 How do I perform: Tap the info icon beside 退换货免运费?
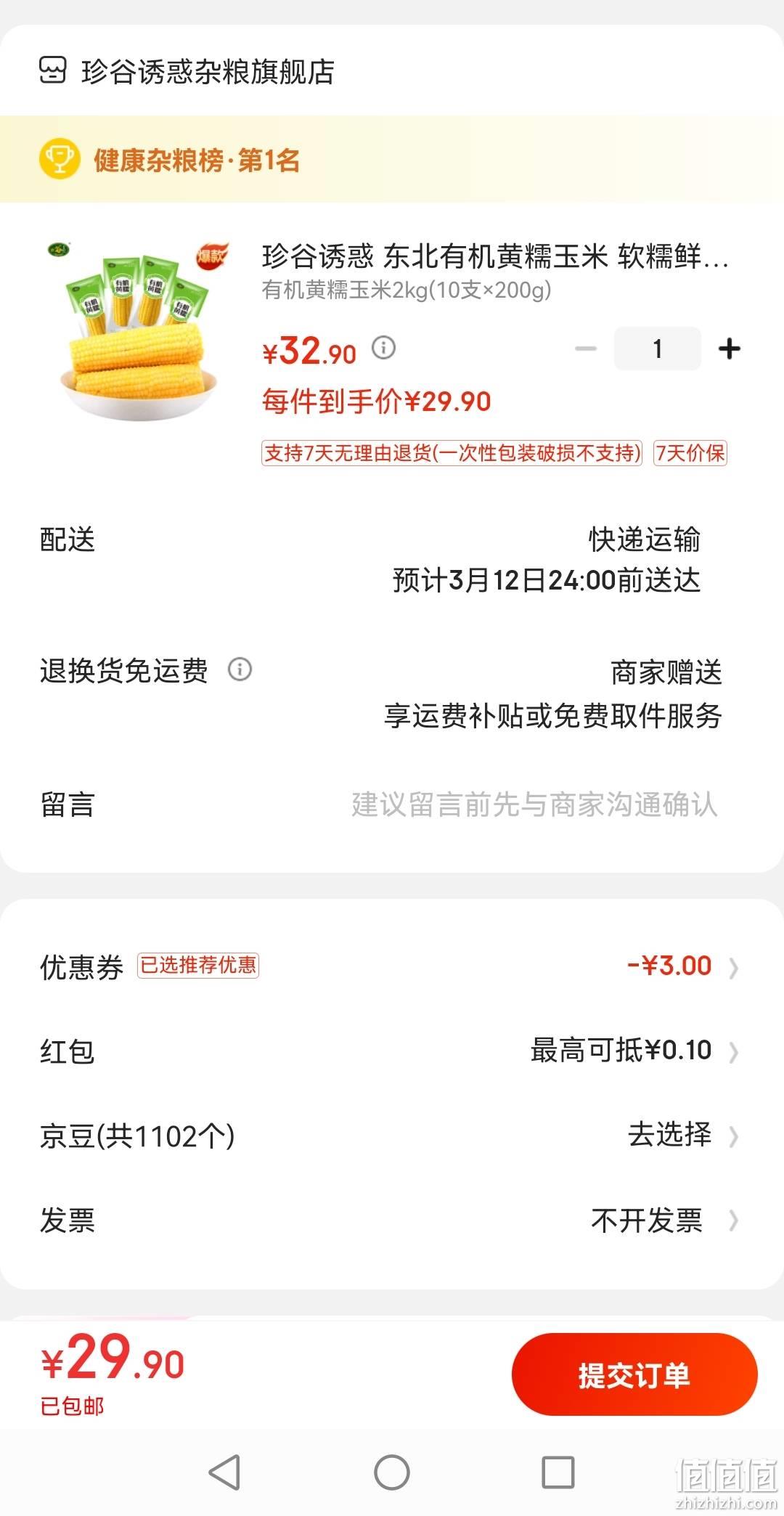pyautogui.click(x=240, y=669)
